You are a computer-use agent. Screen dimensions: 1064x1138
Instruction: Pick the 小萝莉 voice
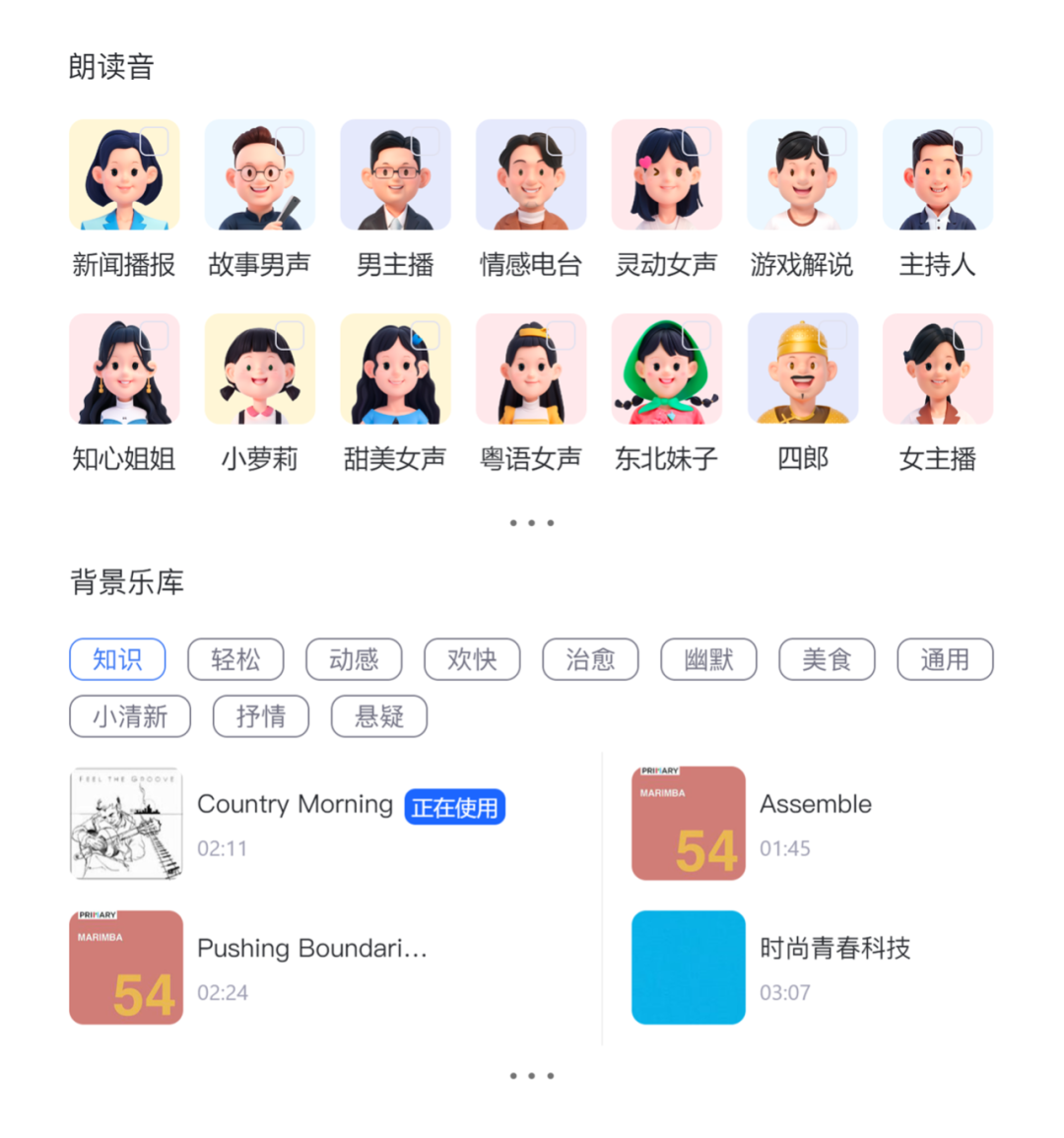(x=259, y=369)
